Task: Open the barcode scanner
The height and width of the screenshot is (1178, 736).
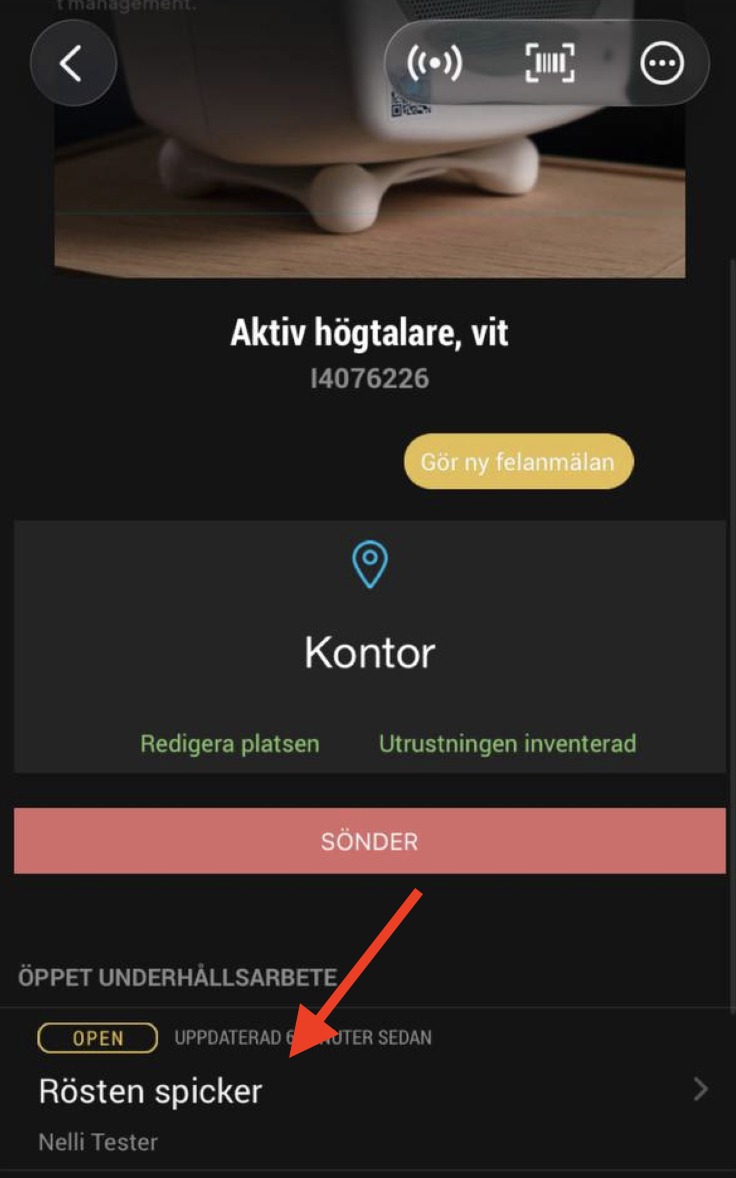Action: click(550, 64)
